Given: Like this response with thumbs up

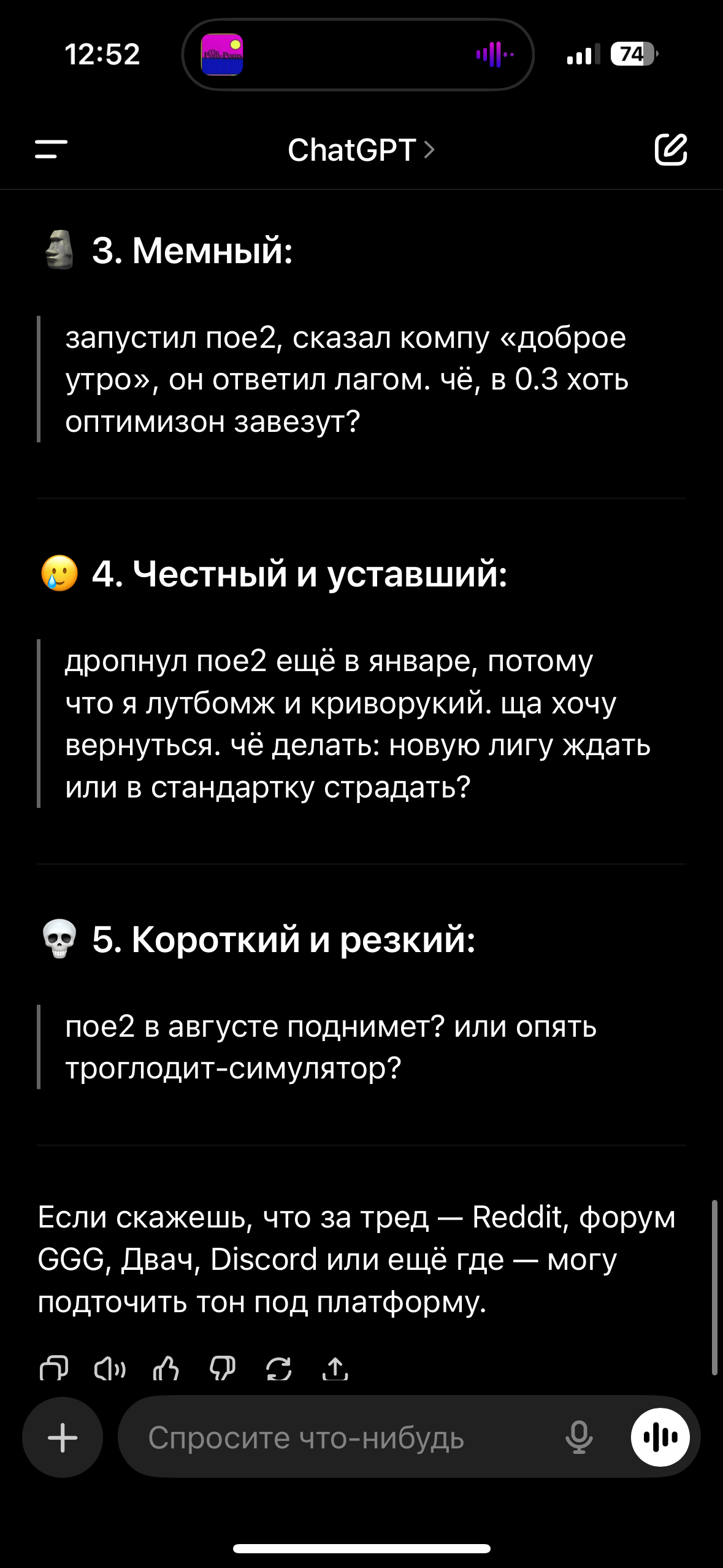Looking at the screenshot, I should coord(166,1369).
